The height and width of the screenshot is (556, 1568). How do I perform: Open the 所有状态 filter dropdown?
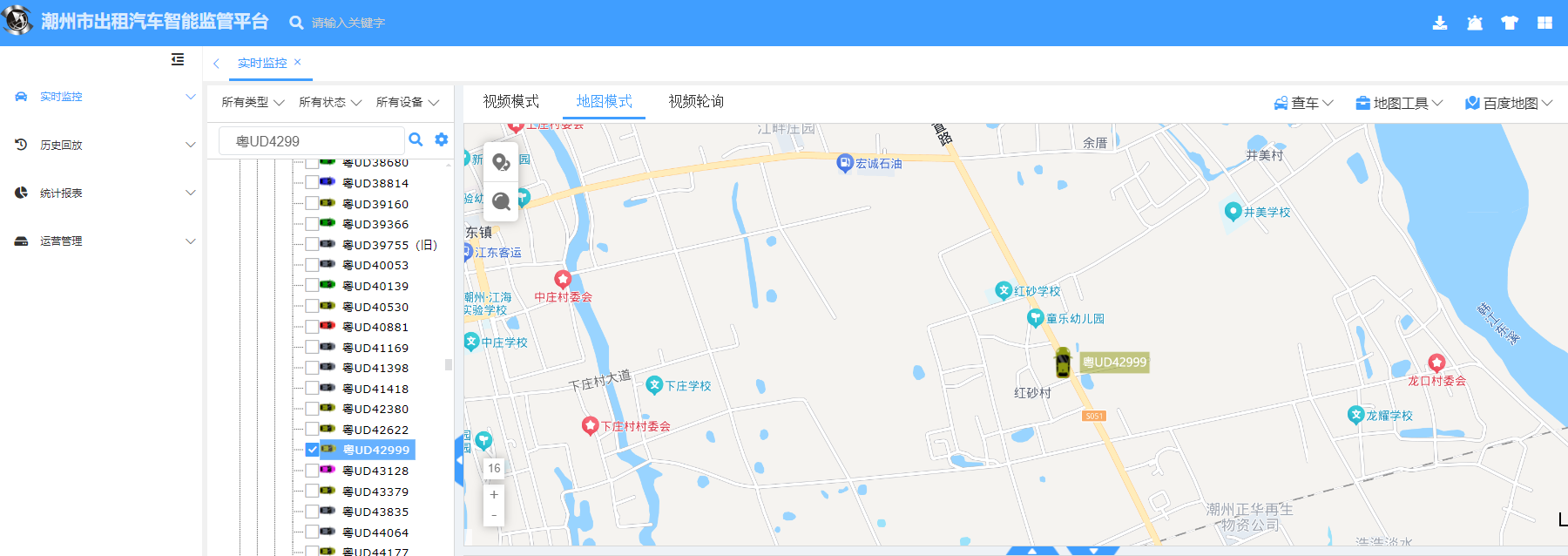point(330,102)
